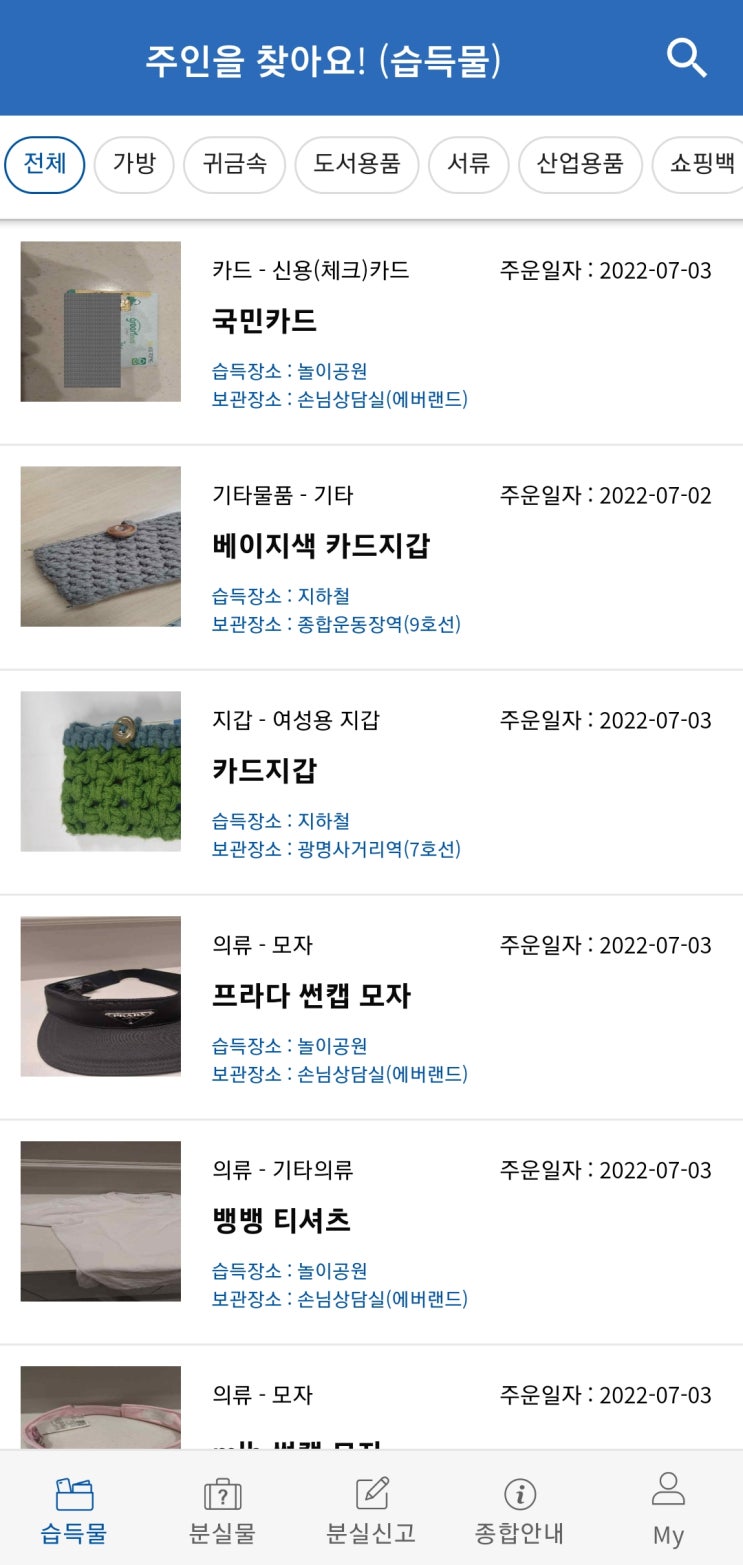The height and width of the screenshot is (1565, 743).
Task: Open the My profile tab
Action: pos(668,1510)
